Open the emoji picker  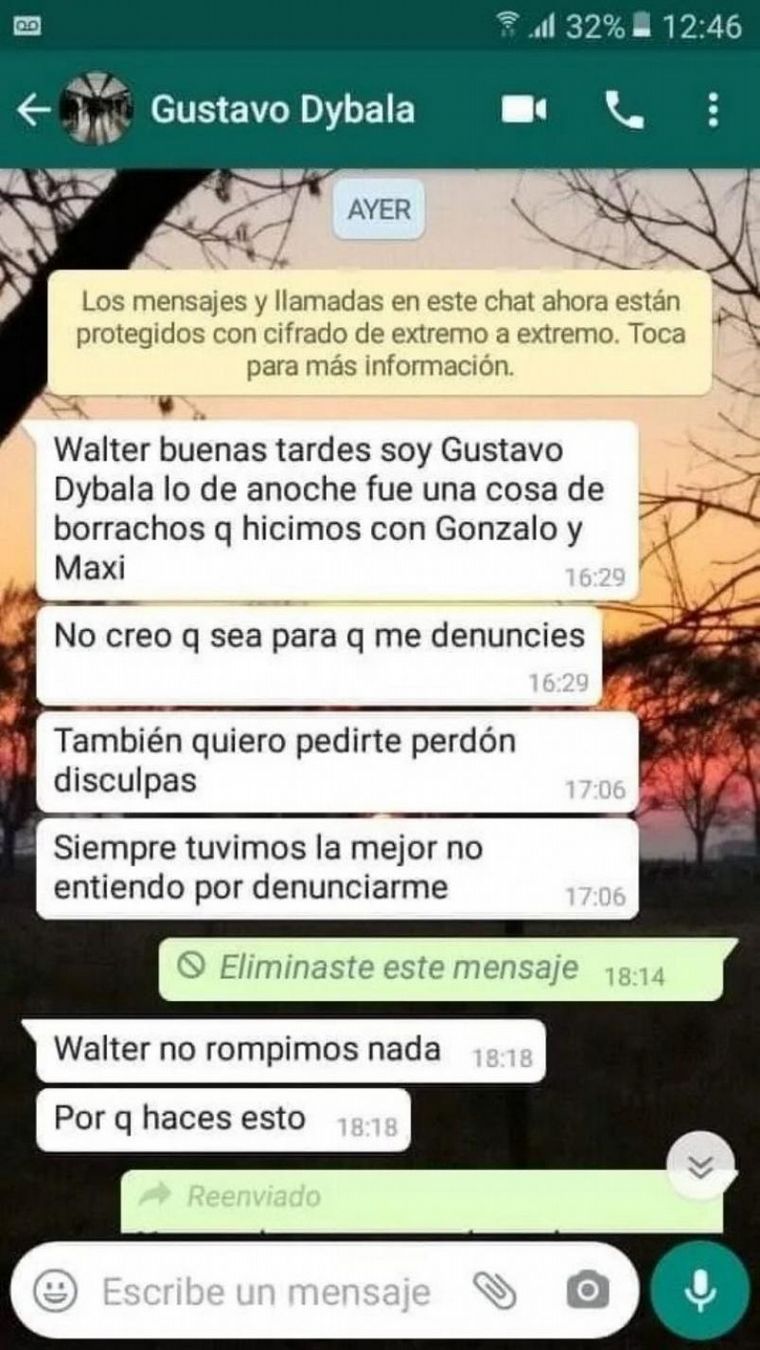point(50,1293)
